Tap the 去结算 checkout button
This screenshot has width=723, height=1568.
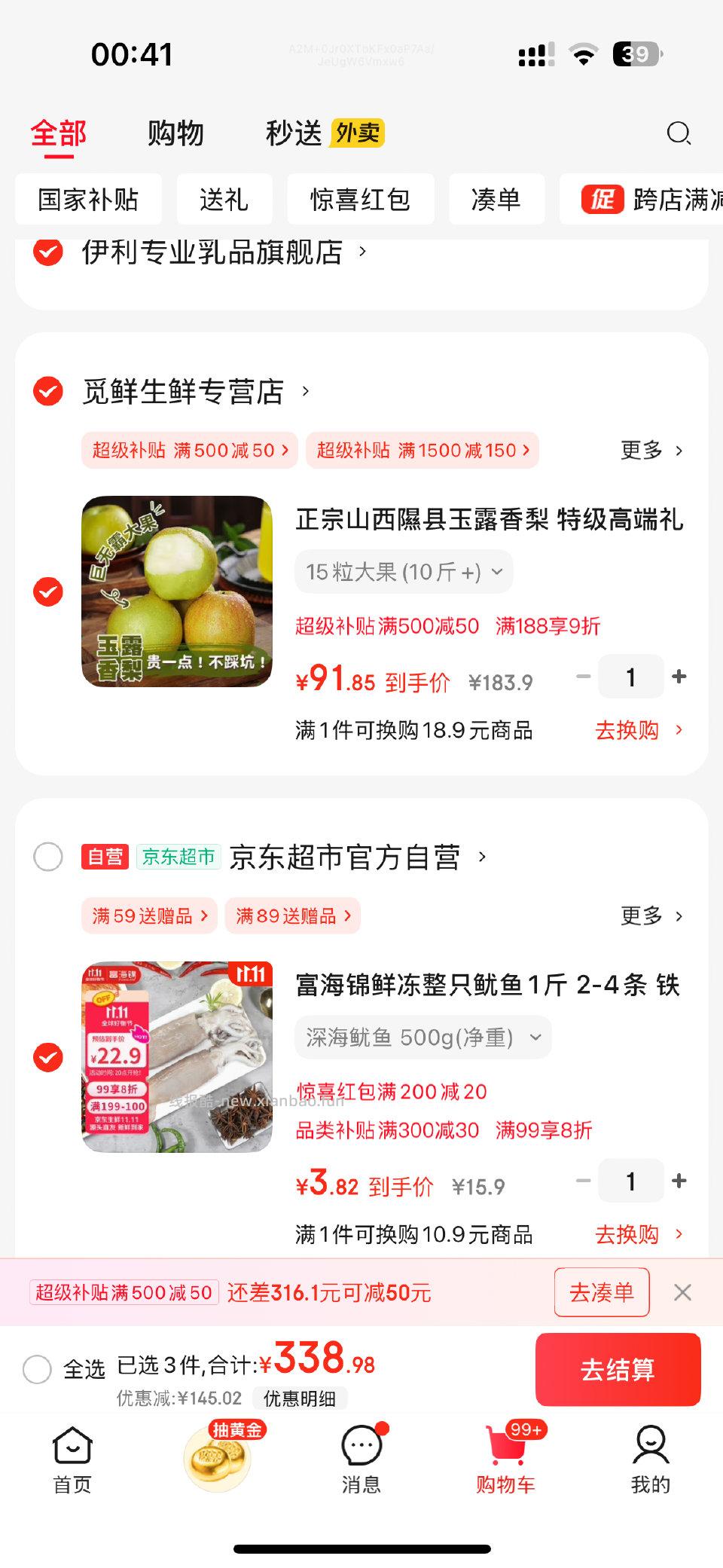[x=618, y=1369]
